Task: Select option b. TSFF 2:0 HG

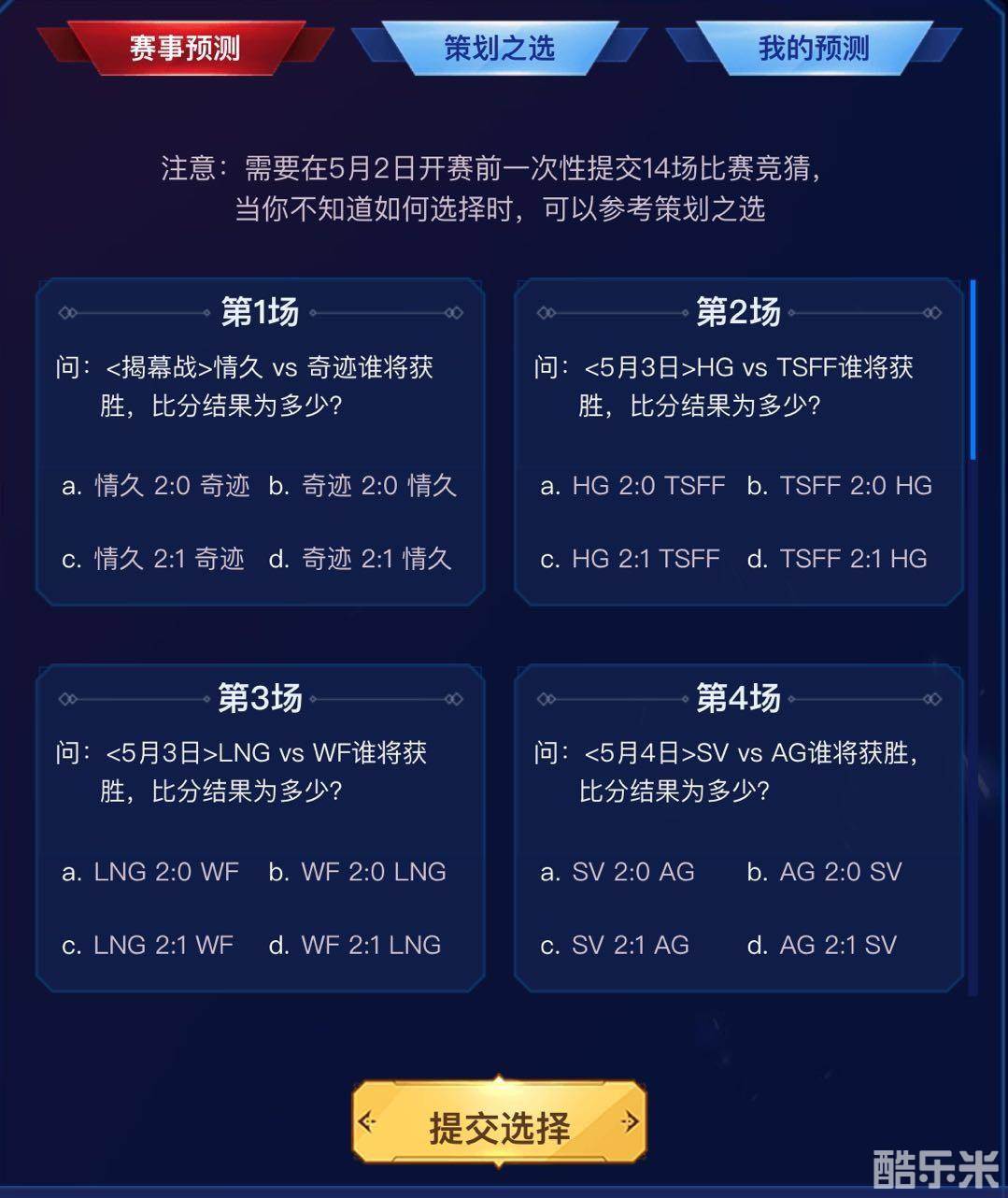Action: pyautogui.click(x=840, y=486)
